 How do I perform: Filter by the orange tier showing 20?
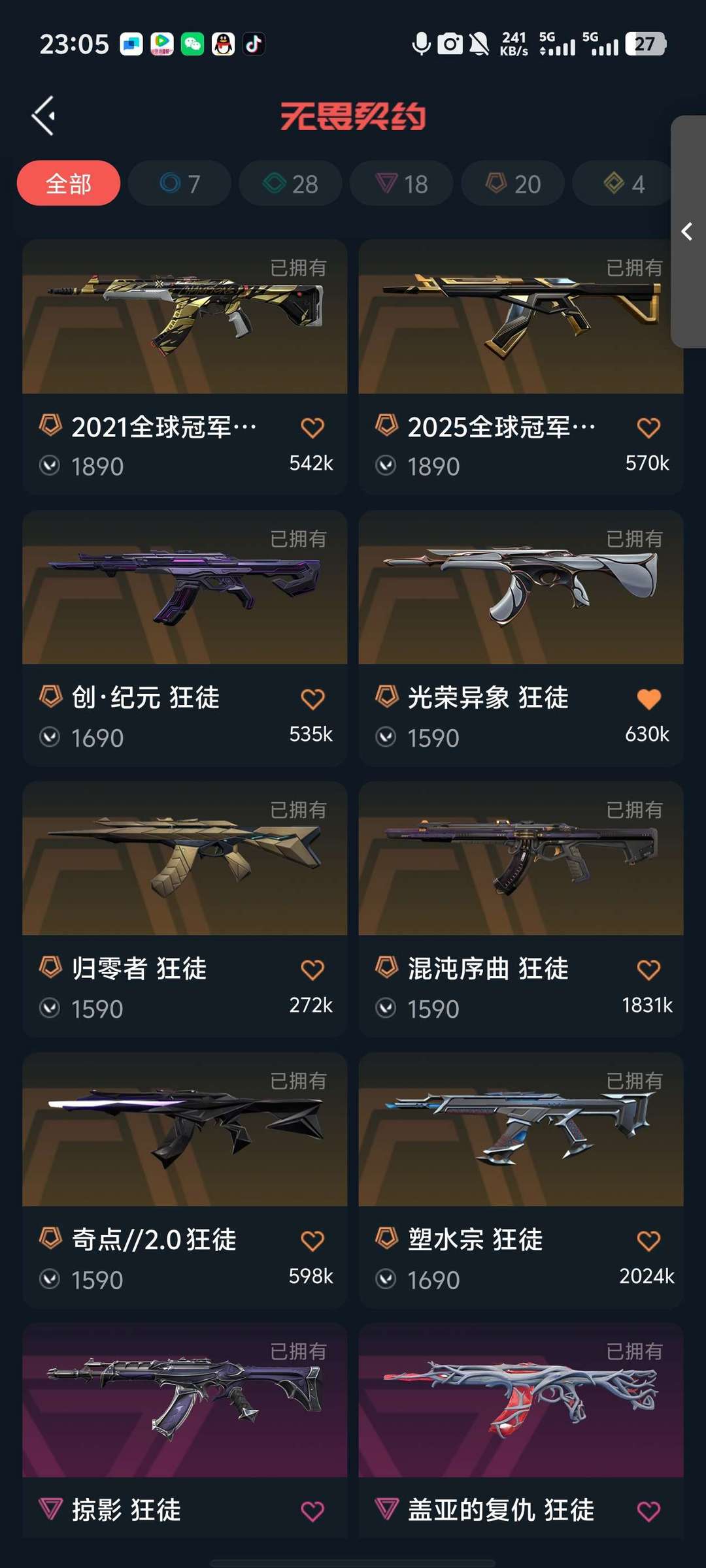pyautogui.click(x=513, y=184)
